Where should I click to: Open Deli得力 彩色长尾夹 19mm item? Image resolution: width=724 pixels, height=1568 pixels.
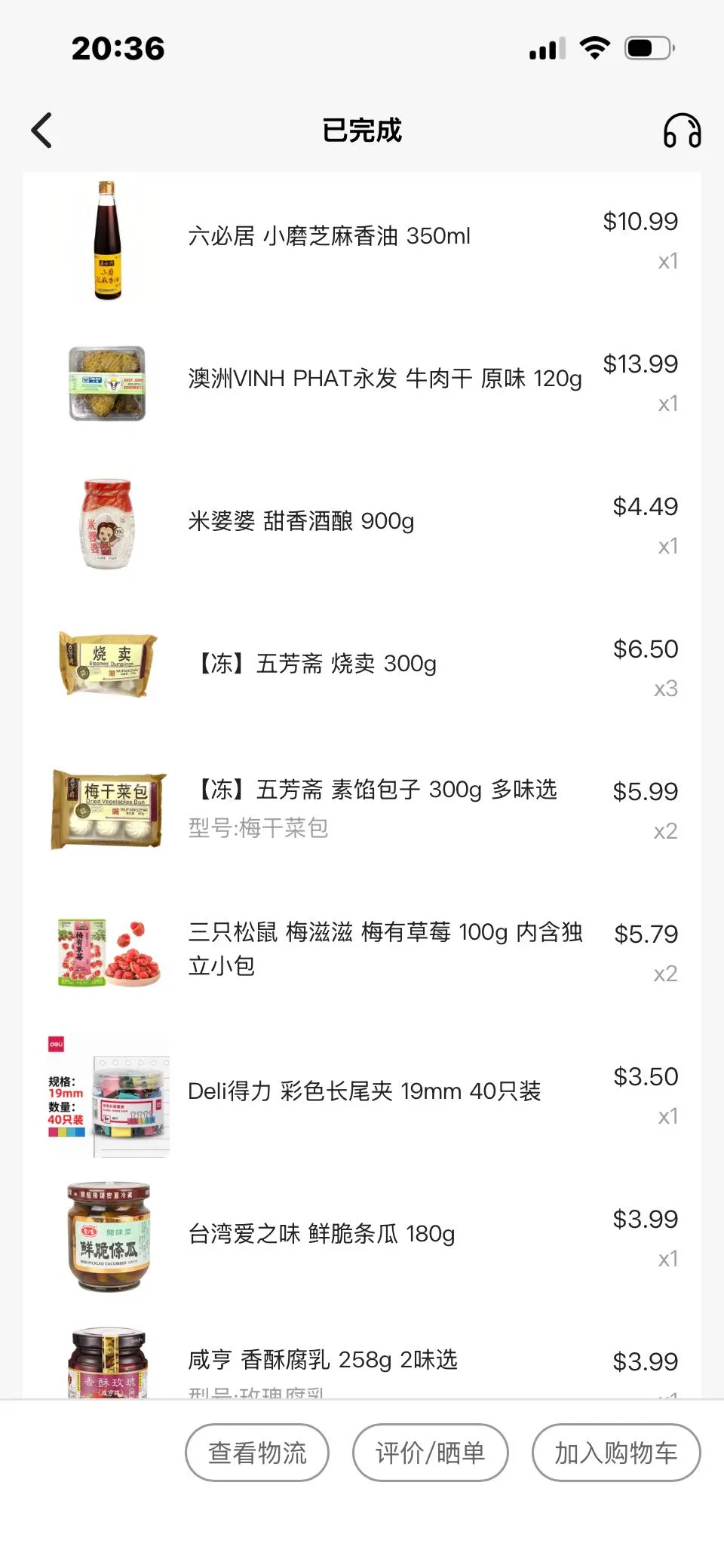pyautogui.click(x=364, y=1091)
